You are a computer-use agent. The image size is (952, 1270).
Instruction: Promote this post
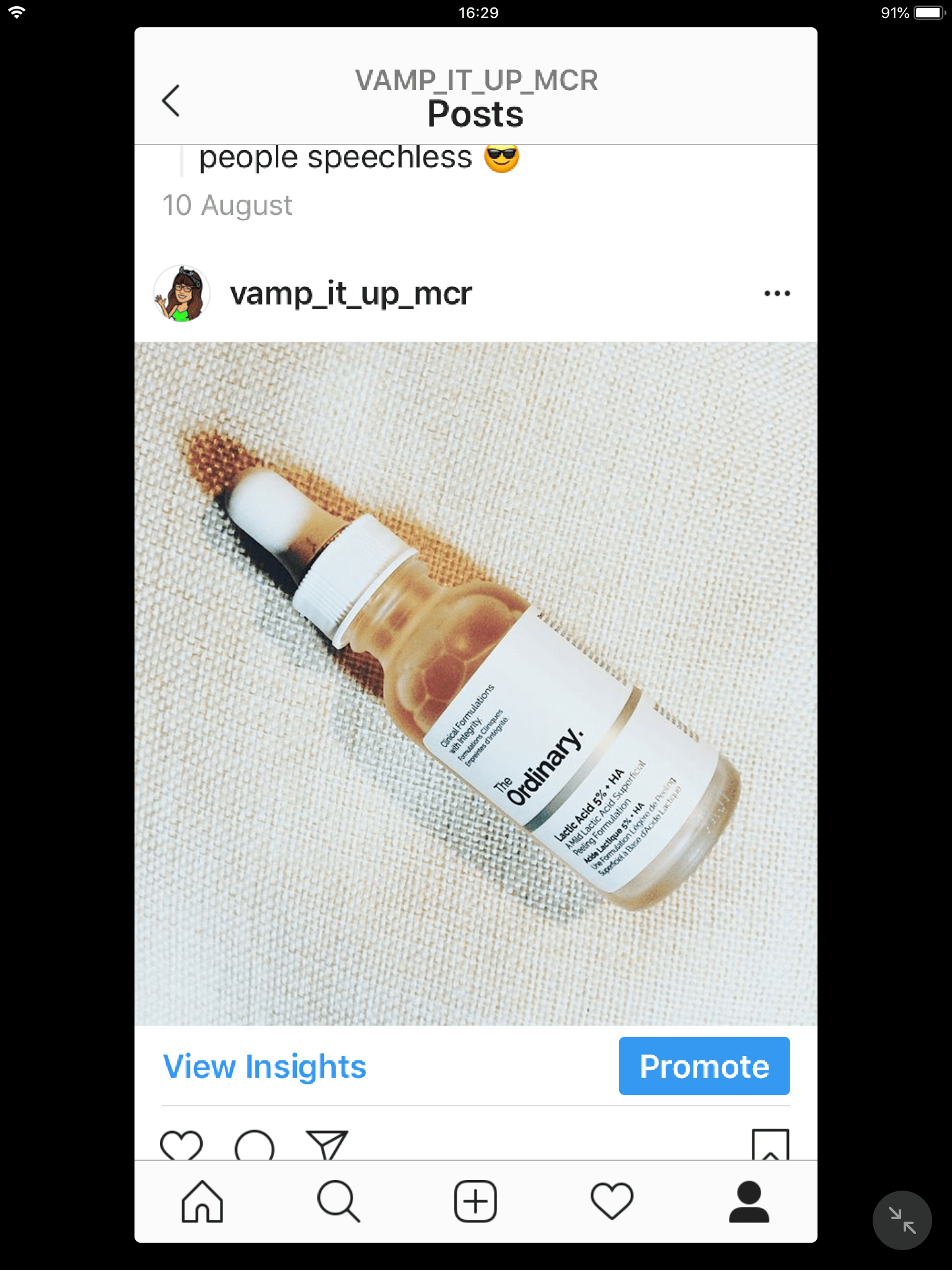click(704, 1066)
